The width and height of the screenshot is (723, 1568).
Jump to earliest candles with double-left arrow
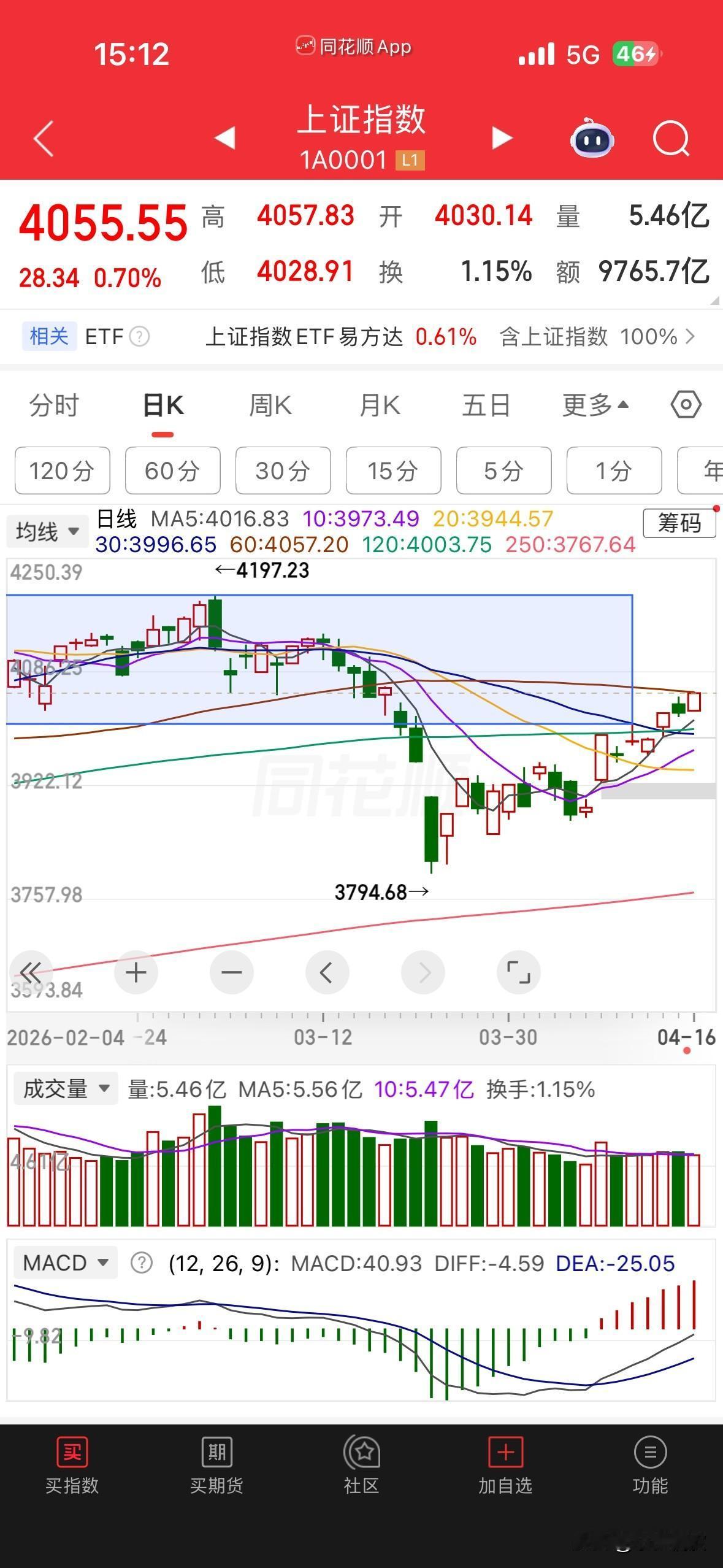click(32, 972)
